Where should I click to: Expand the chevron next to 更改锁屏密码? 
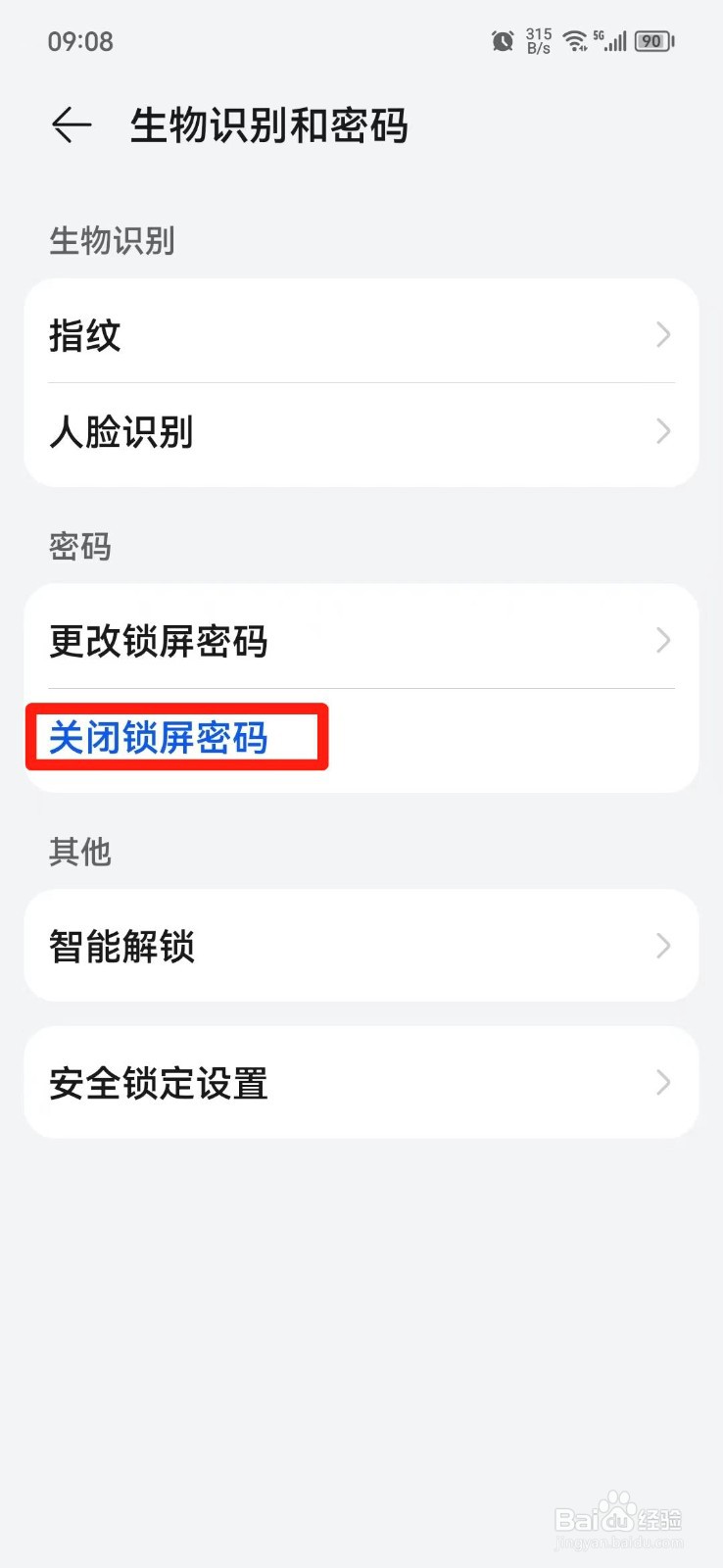(662, 641)
